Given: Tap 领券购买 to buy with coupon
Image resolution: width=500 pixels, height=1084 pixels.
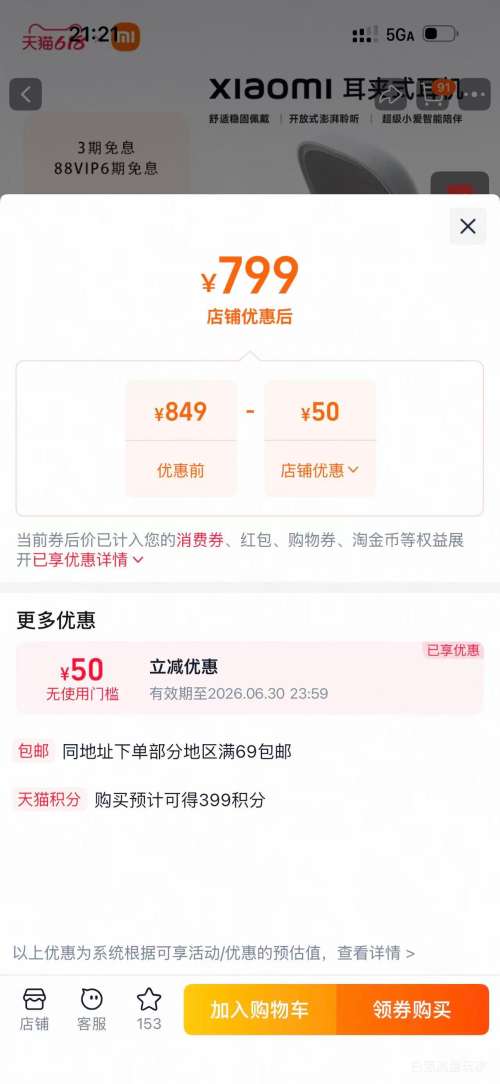Looking at the screenshot, I should click(x=413, y=1009).
